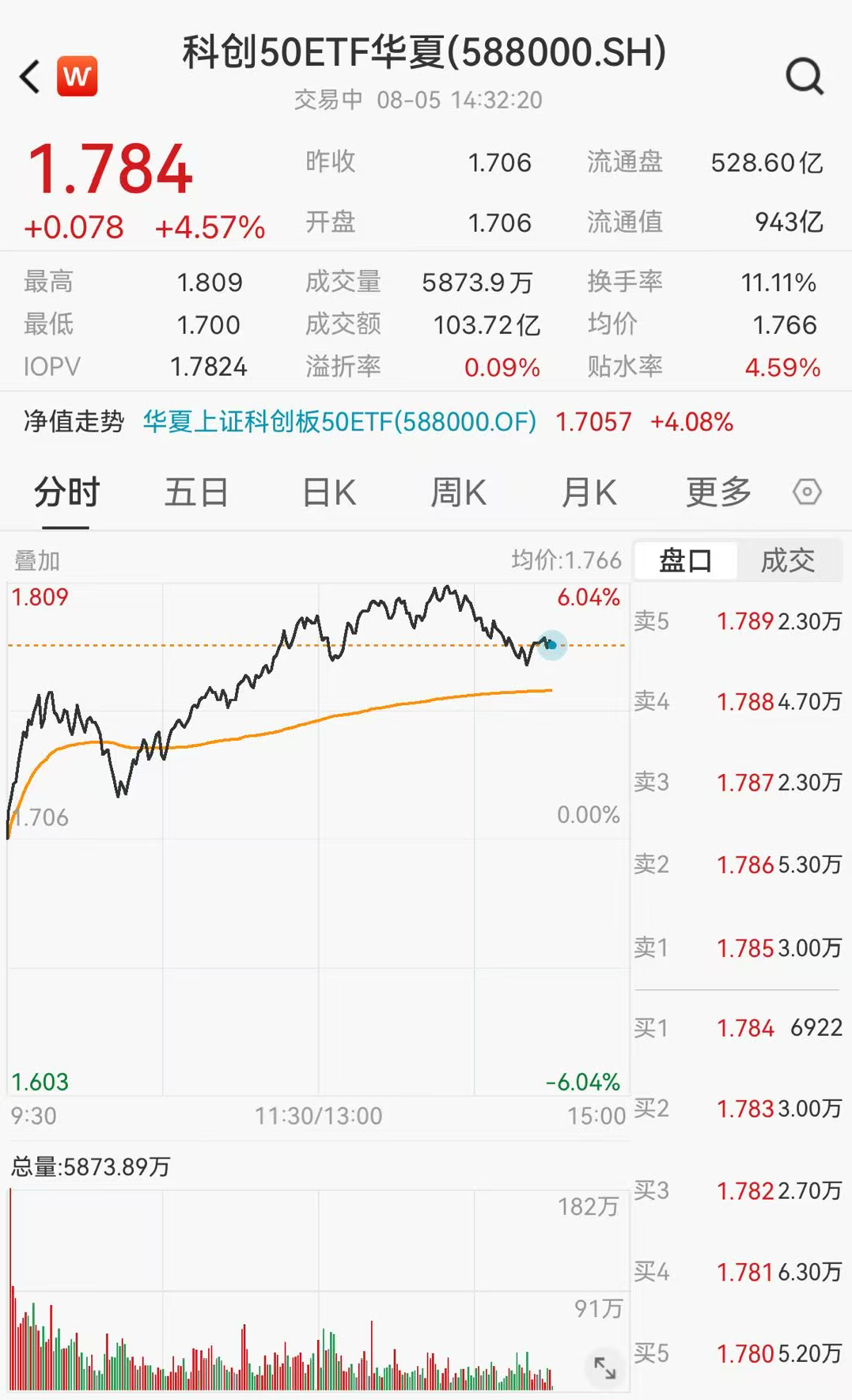This screenshot has height=1400, width=852.
Task: Select the 卖1 ask at 1.785
Action: [x=737, y=947]
